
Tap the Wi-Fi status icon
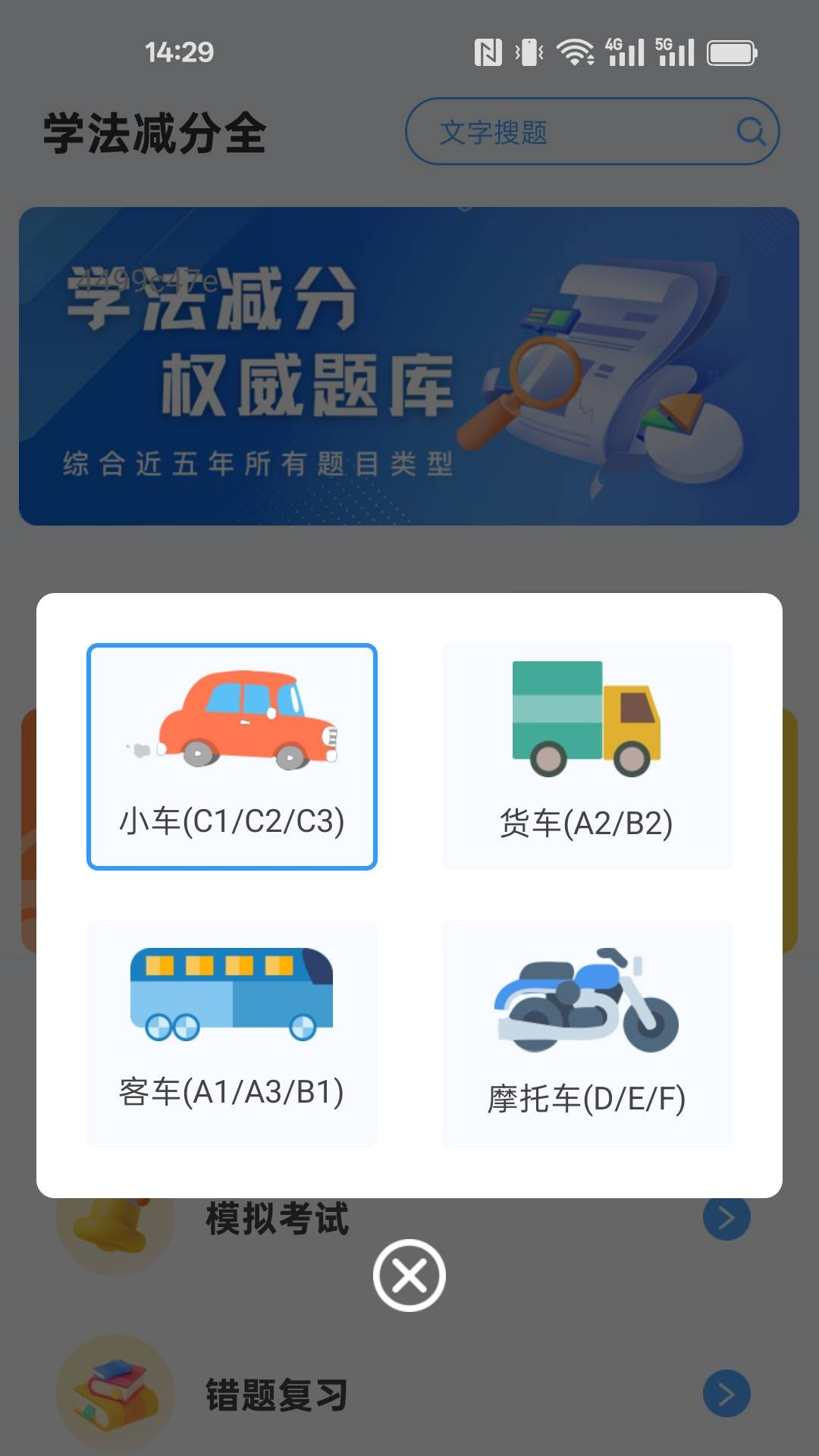click(x=574, y=53)
